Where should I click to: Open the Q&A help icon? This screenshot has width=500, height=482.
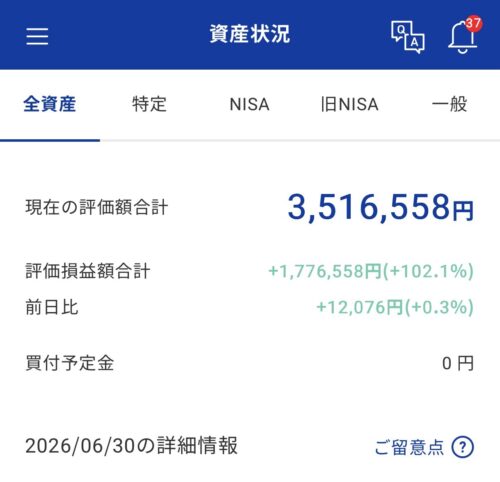[x=408, y=37]
